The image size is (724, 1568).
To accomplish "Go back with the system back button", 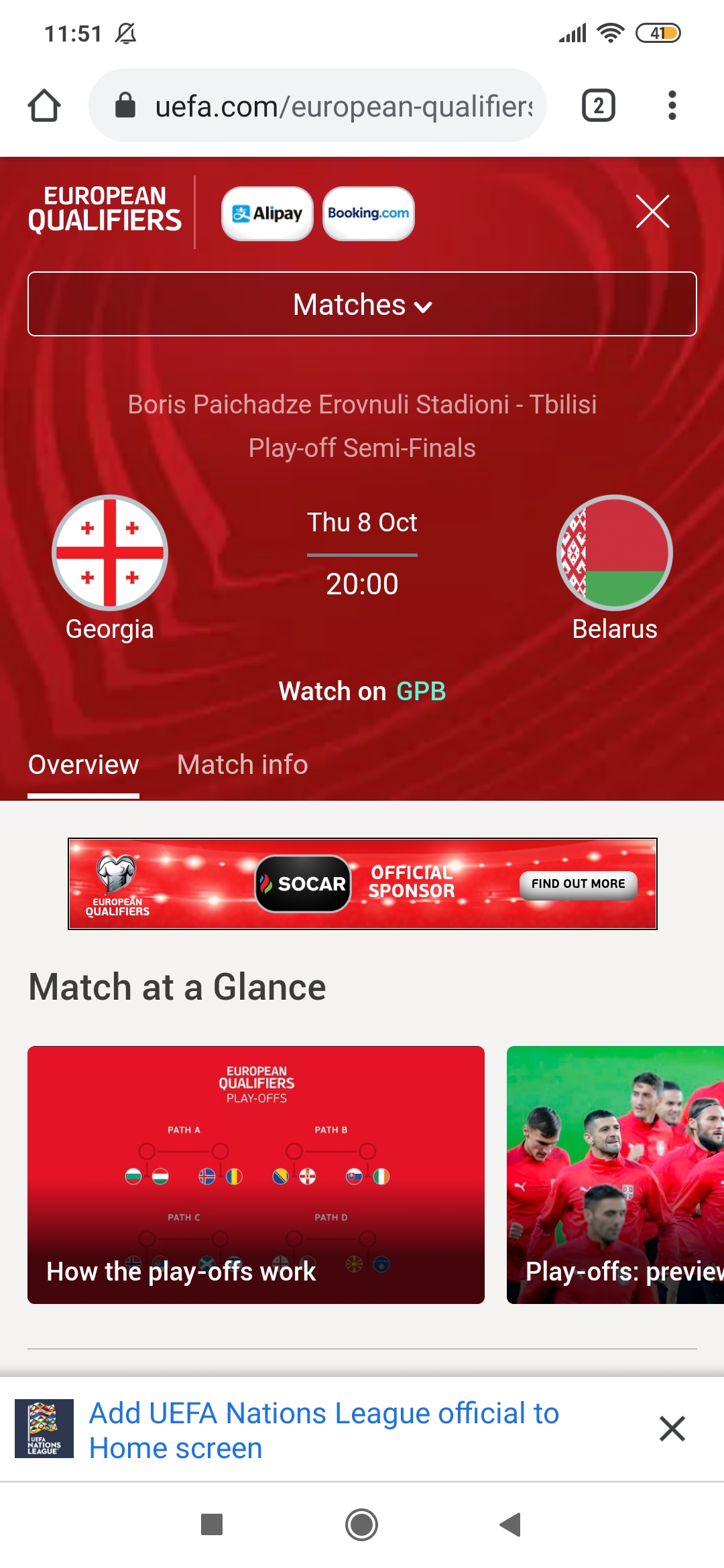I will (510, 1524).
